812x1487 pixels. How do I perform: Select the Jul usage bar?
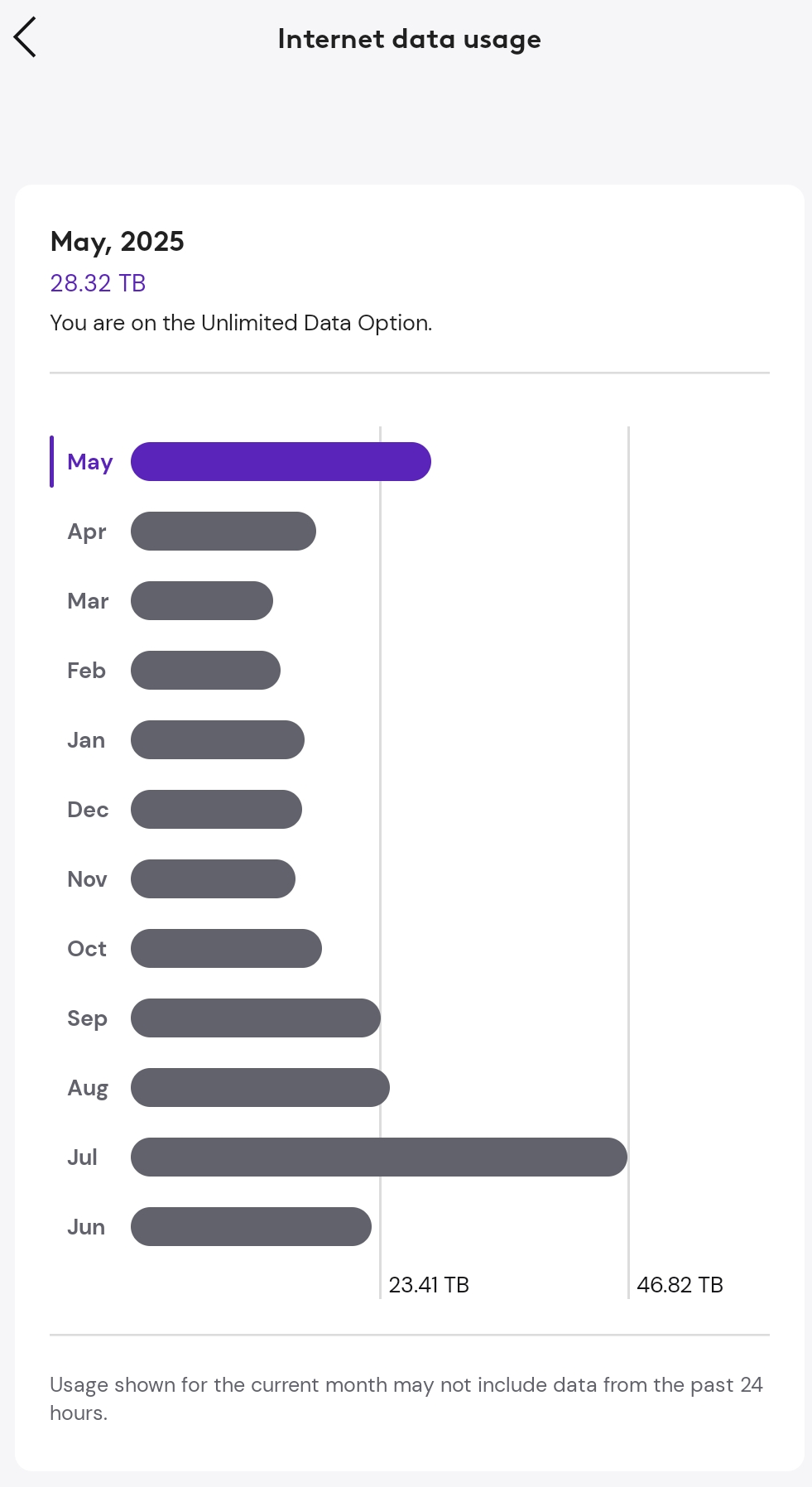pos(379,1157)
